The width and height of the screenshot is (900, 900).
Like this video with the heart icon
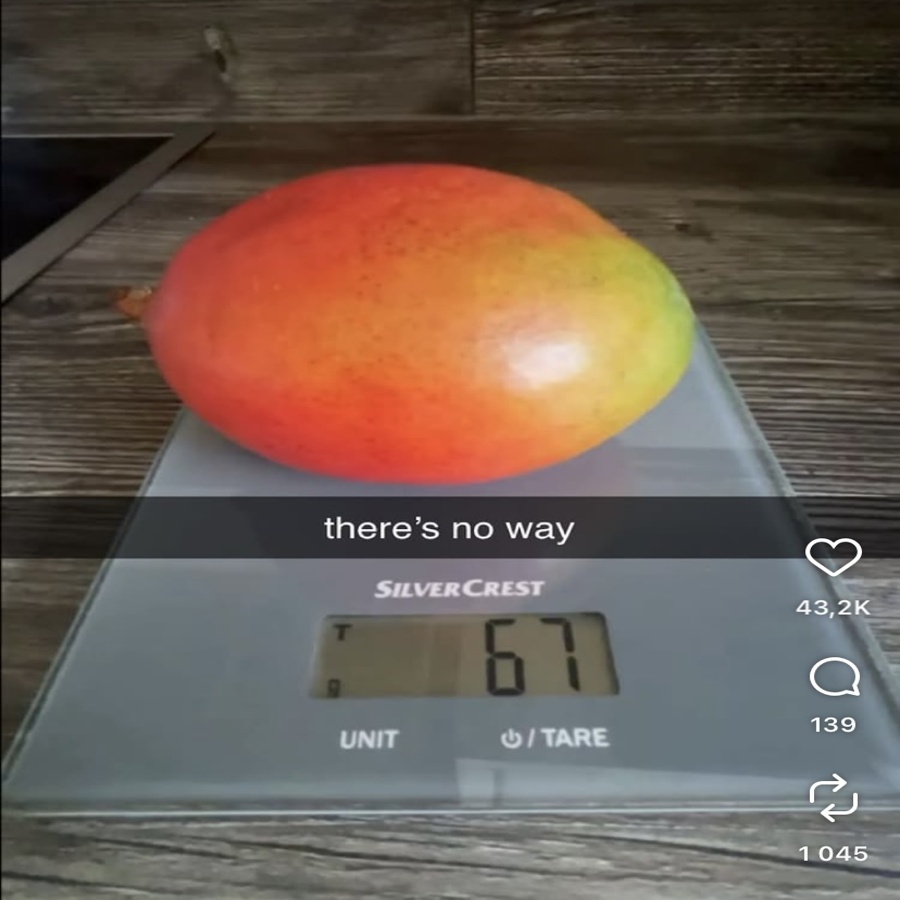[833, 558]
